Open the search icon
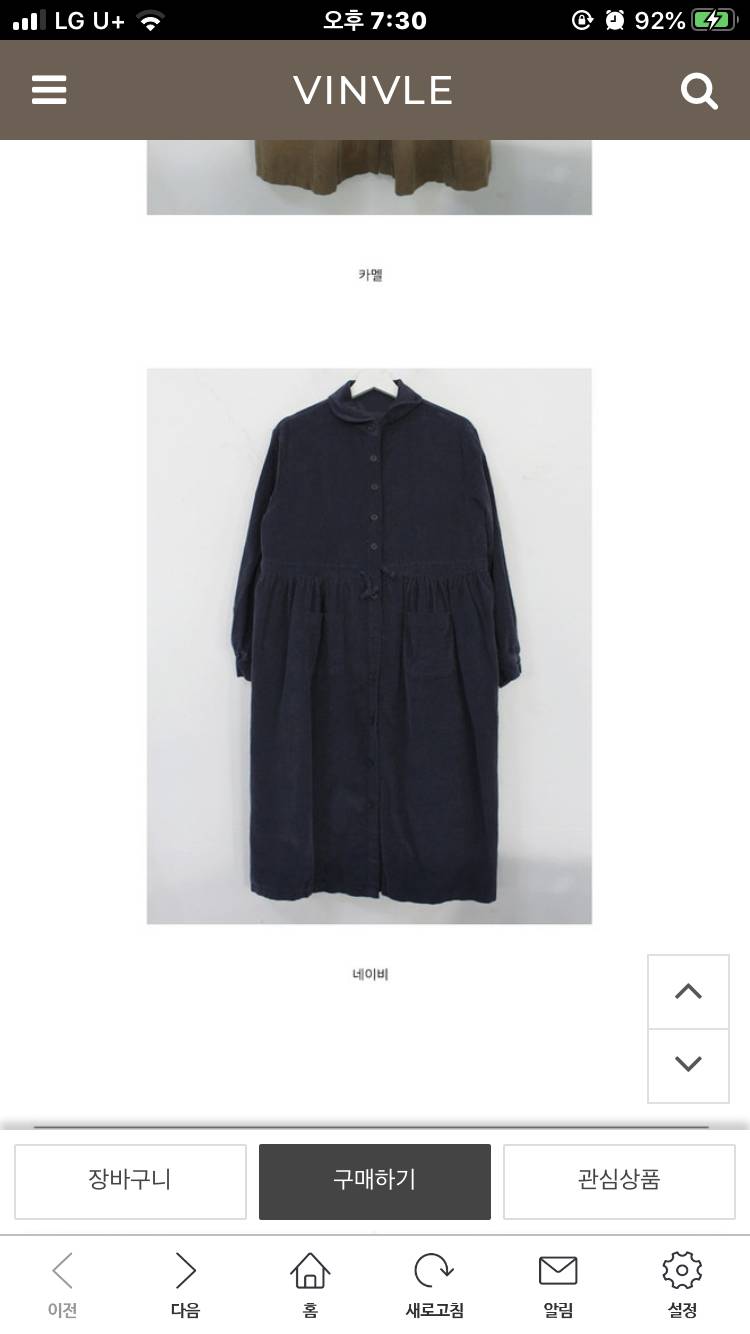The image size is (750, 1334). tap(699, 92)
